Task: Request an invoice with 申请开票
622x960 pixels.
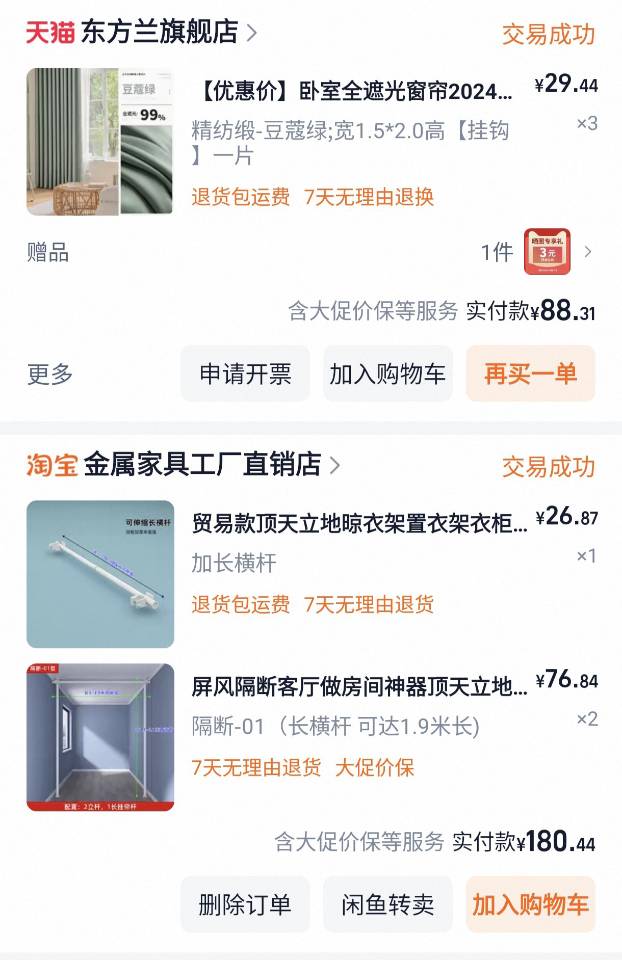Action: coord(245,374)
